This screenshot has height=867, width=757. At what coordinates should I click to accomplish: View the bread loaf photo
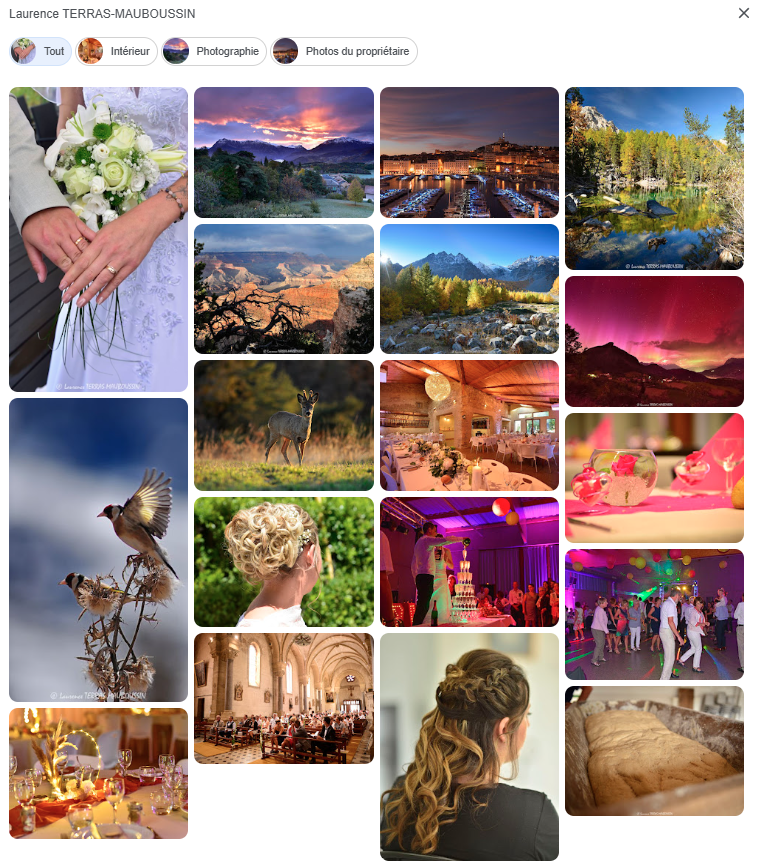pyautogui.click(x=654, y=750)
